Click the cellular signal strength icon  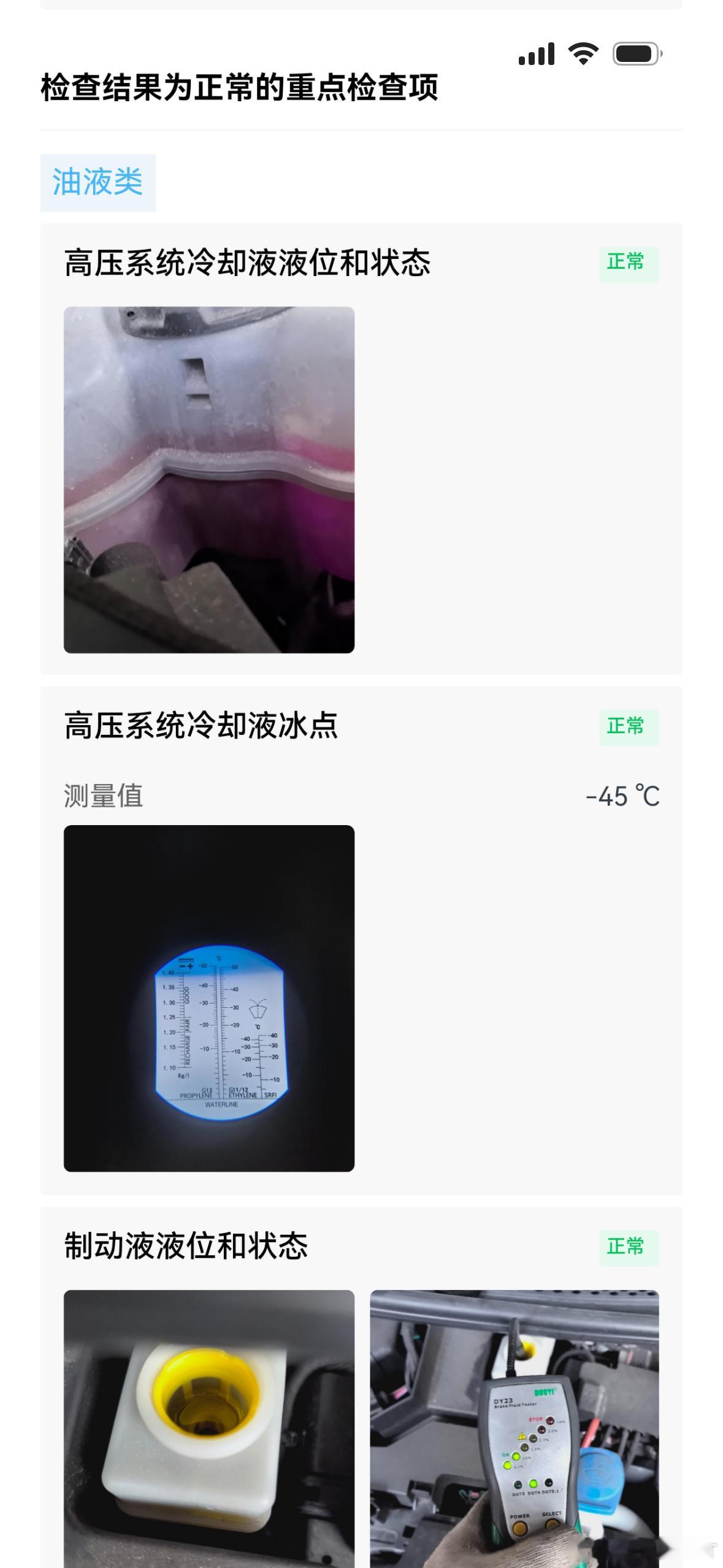(537, 54)
